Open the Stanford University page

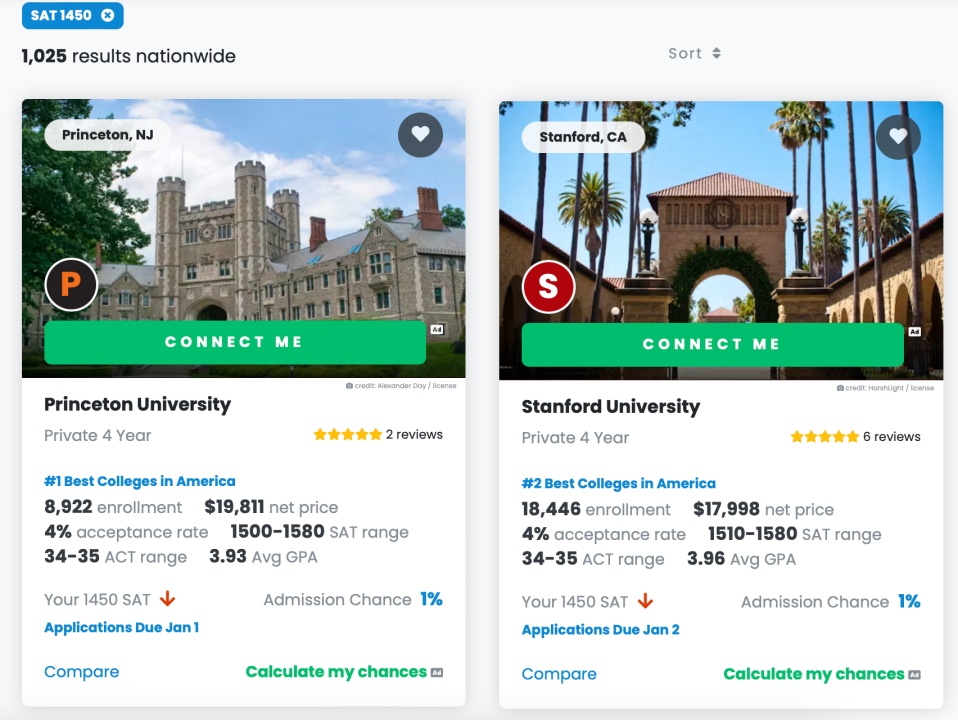click(x=610, y=406)
